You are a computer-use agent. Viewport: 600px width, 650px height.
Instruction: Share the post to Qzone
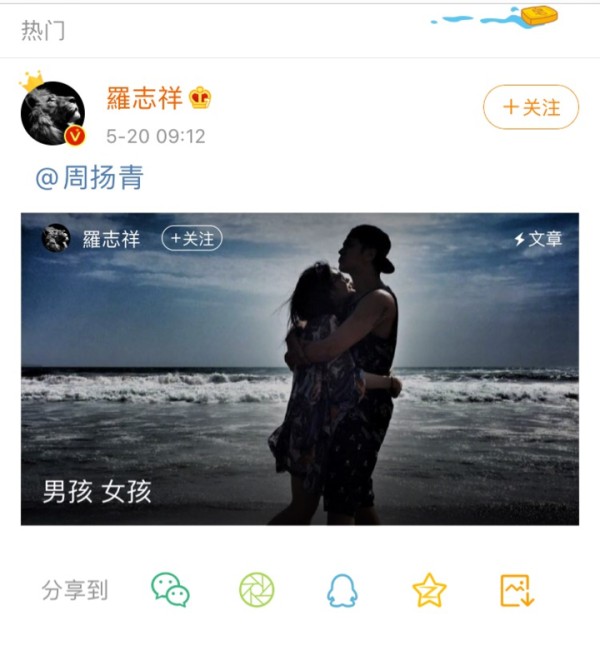[429, 590]
